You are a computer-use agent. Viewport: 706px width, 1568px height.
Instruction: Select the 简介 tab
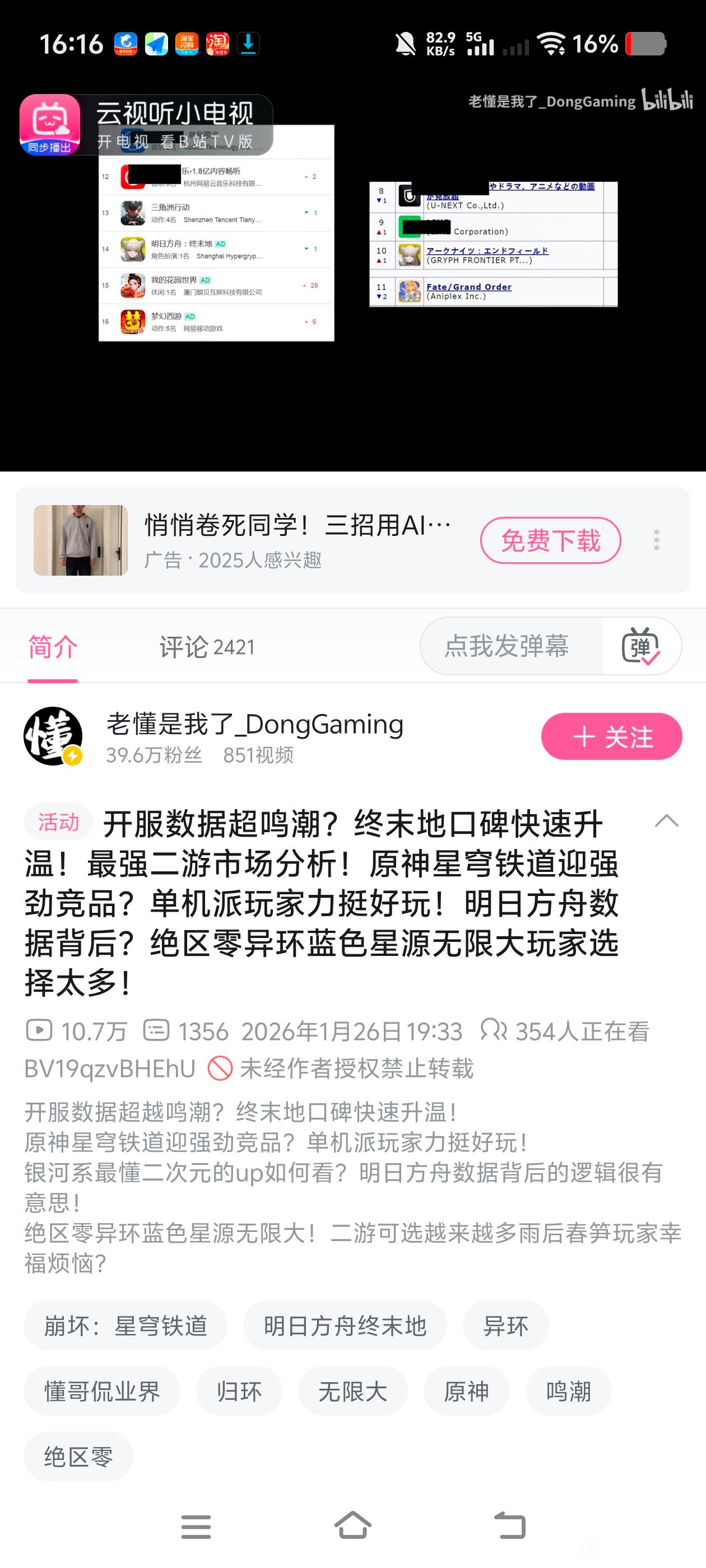[52, 647]
